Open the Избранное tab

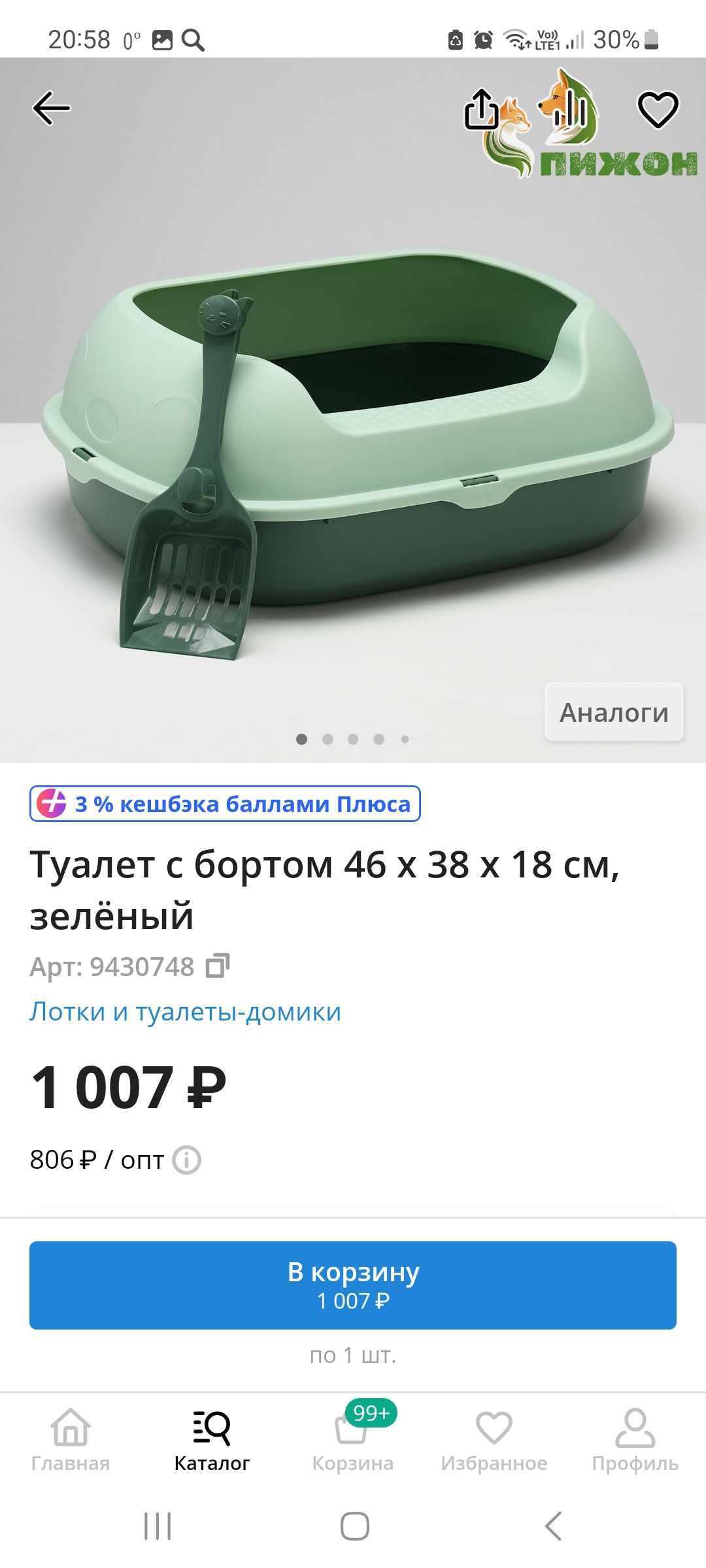(x=494, y=1440)
